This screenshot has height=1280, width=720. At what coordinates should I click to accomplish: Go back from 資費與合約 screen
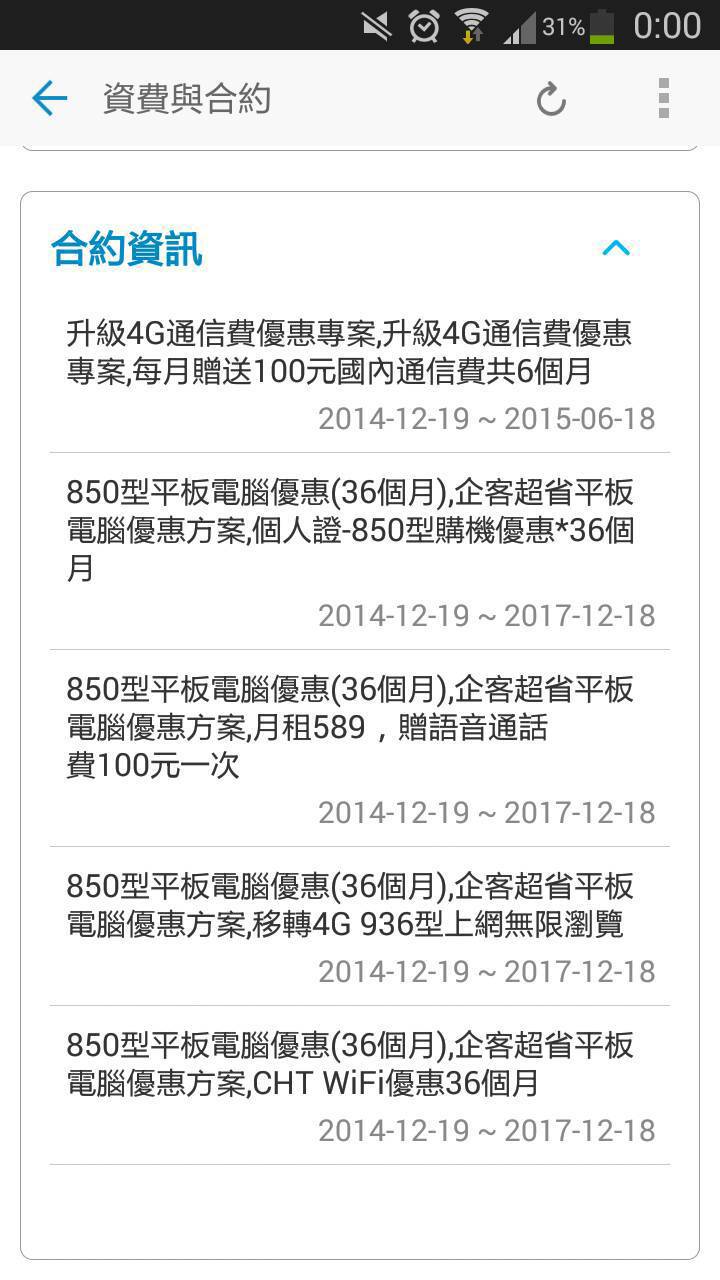(48, 98)
